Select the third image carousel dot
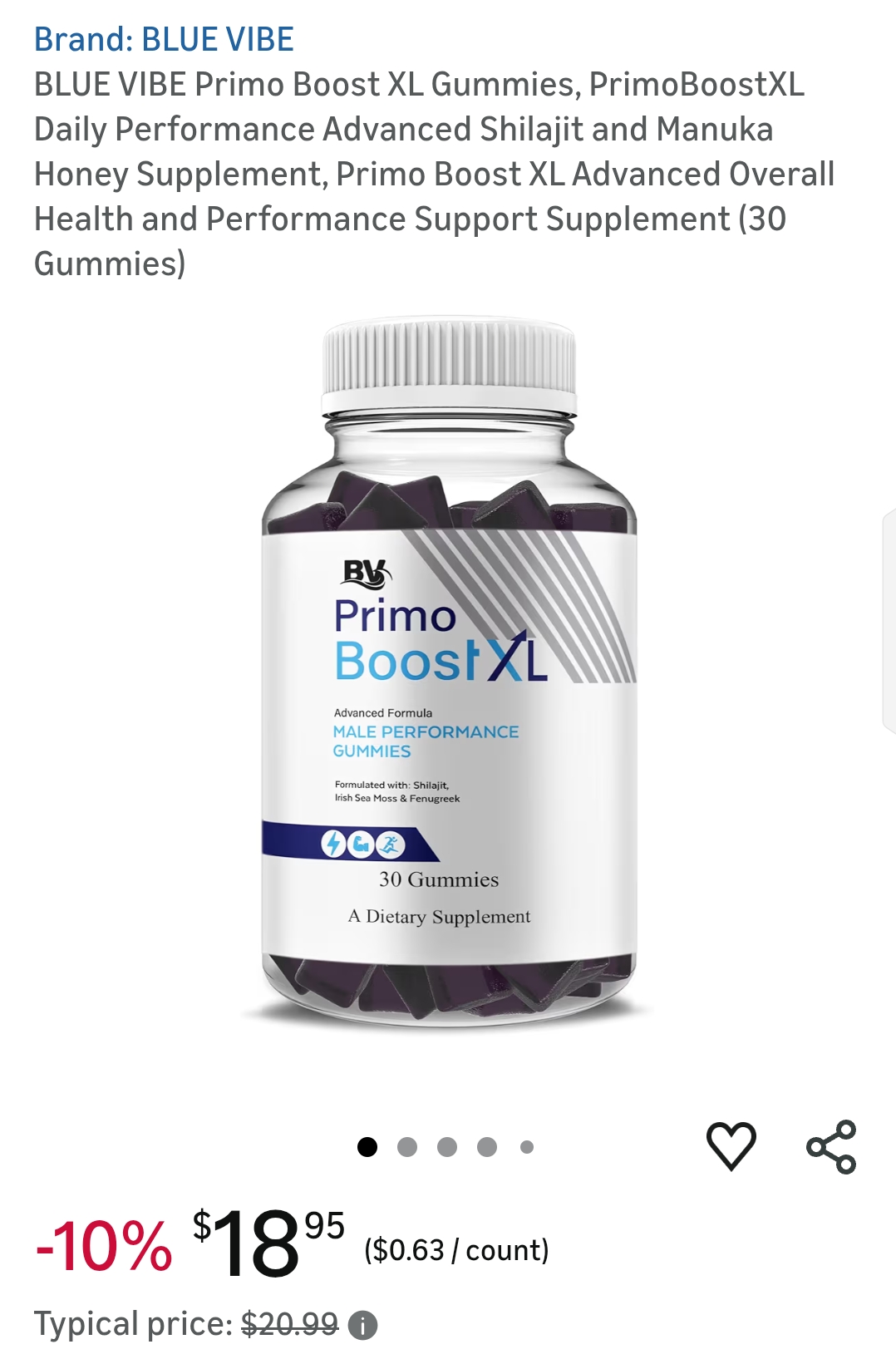The height and width of the screenshot is (1359, 896). point(446,1145)
